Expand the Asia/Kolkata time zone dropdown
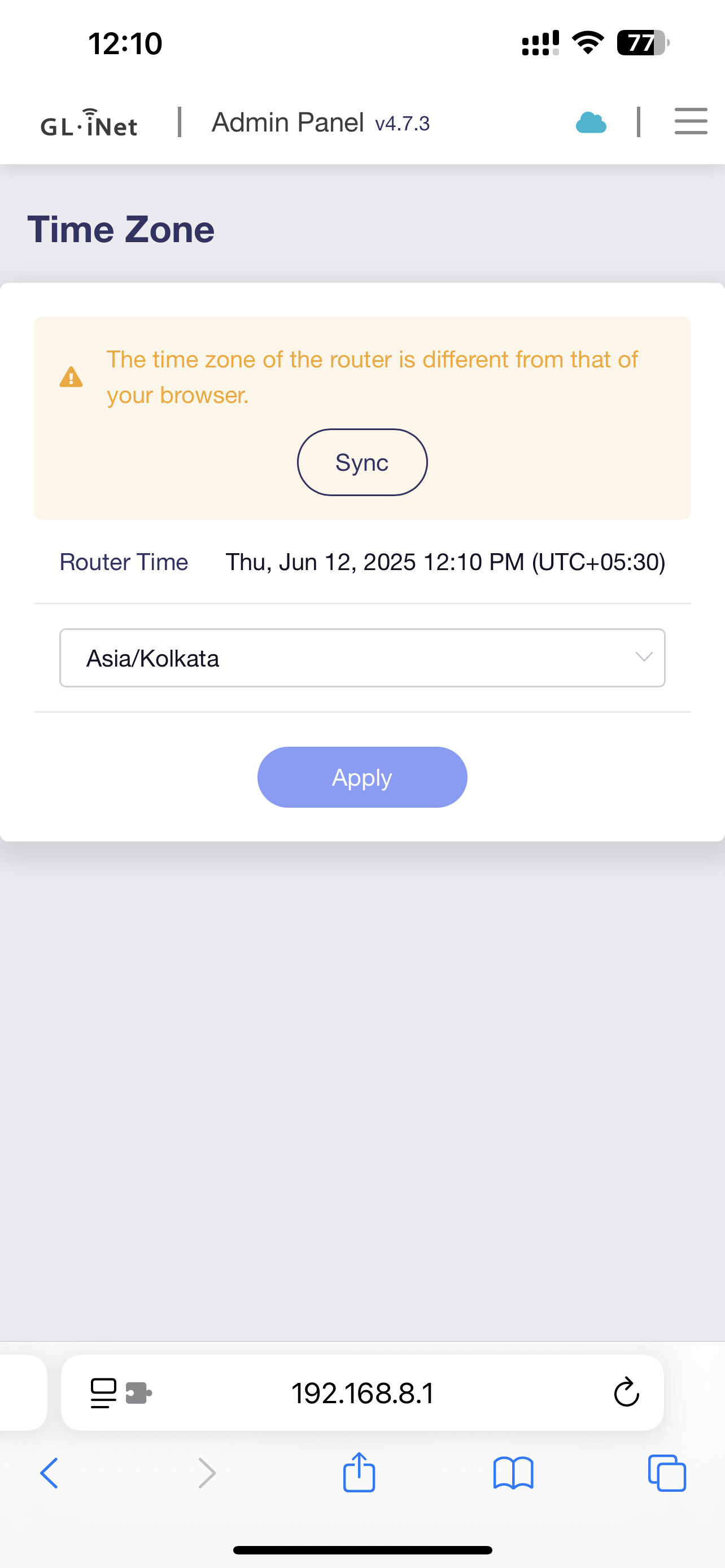Image resolution: width=725 pixels, height=1568 pixels. 362,658
